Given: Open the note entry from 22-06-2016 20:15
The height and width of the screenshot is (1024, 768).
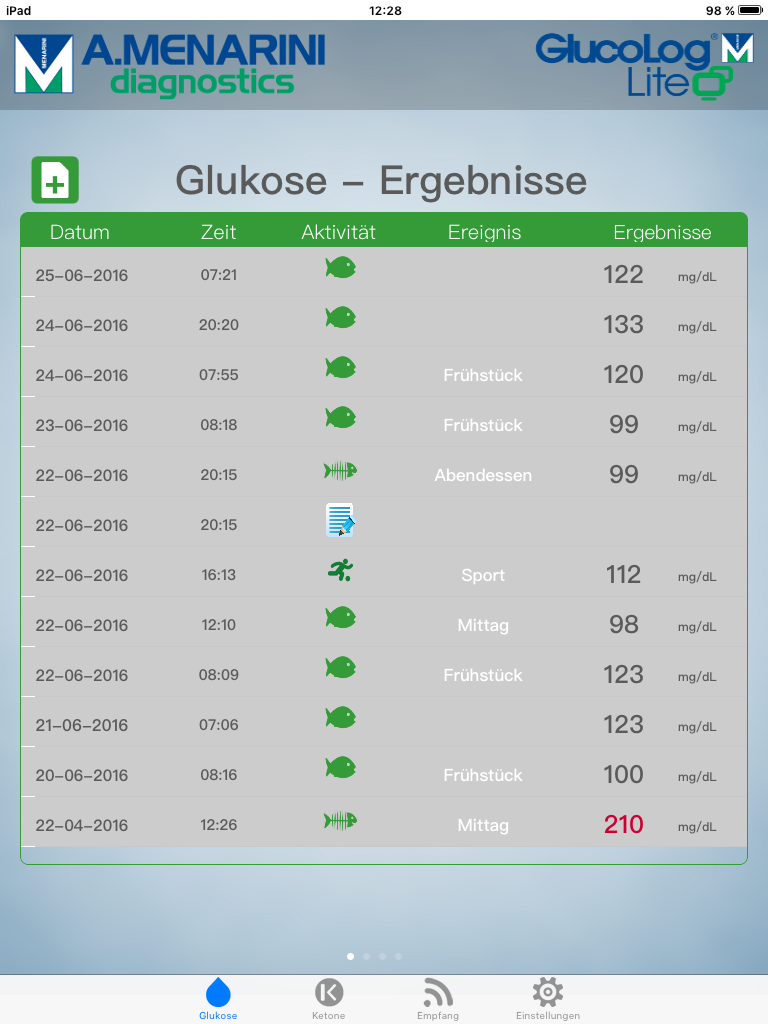Looking at the screenshot, I should (384, 524).
